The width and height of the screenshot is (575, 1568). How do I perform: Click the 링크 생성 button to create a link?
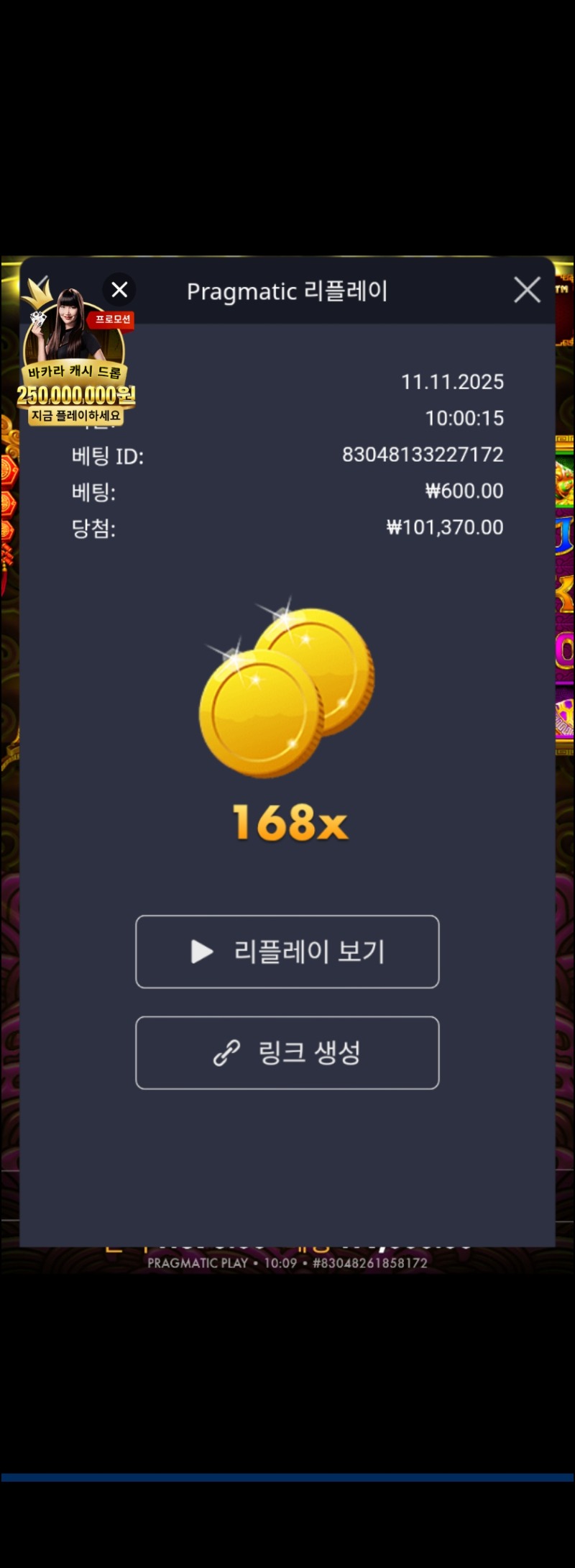(287, 1052)
